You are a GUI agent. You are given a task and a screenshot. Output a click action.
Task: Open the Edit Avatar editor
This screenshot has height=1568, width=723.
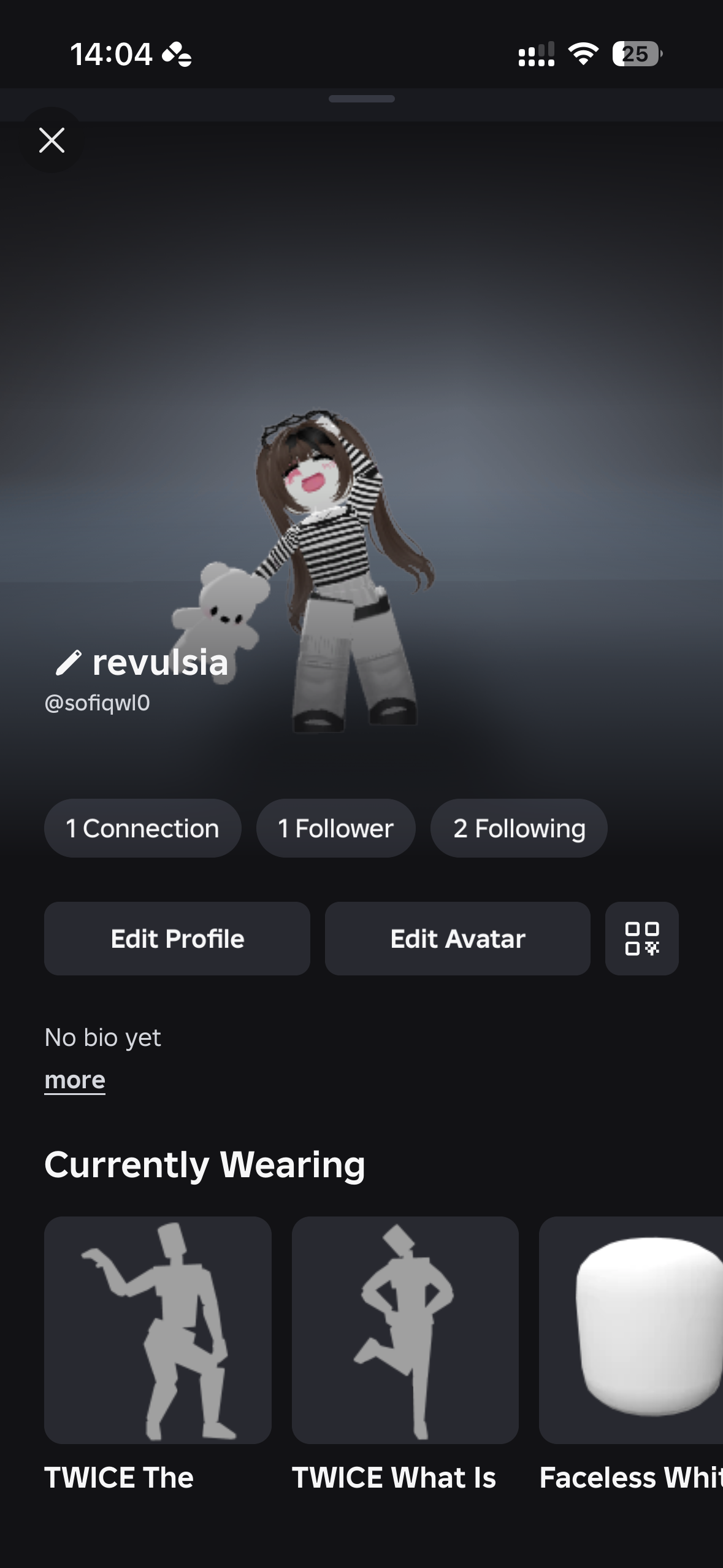457,939
